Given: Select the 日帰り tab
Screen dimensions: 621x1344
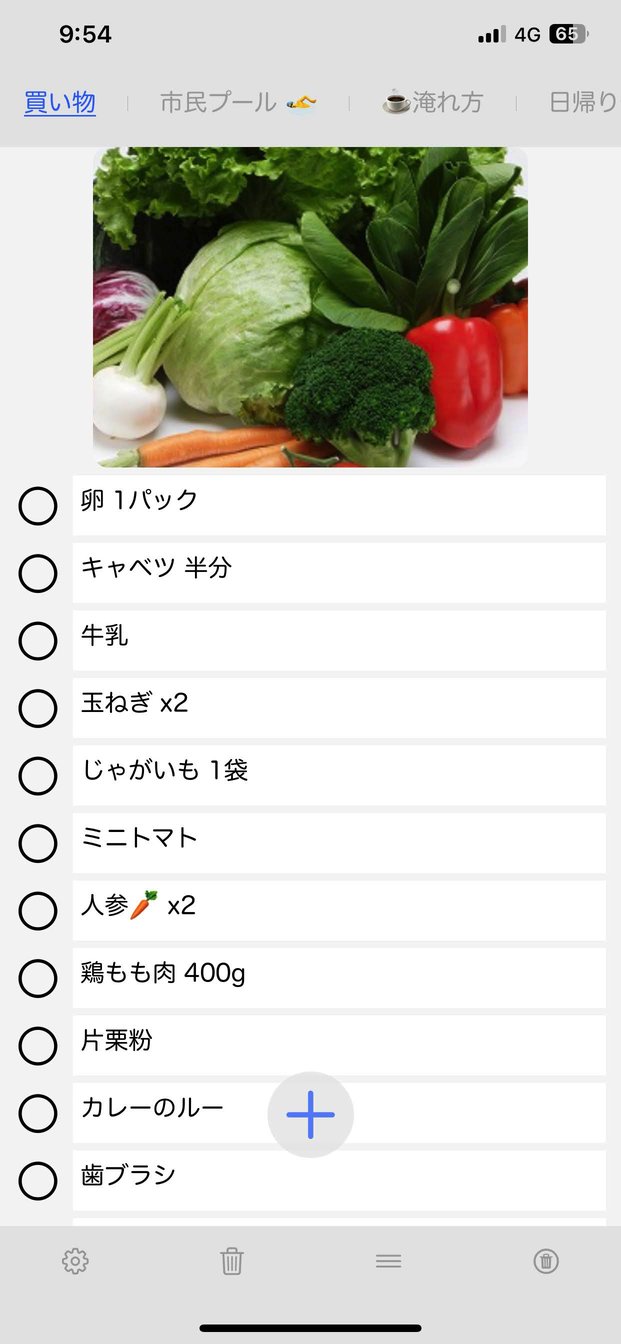Looking at the screenshot, I should click(583, 102).
